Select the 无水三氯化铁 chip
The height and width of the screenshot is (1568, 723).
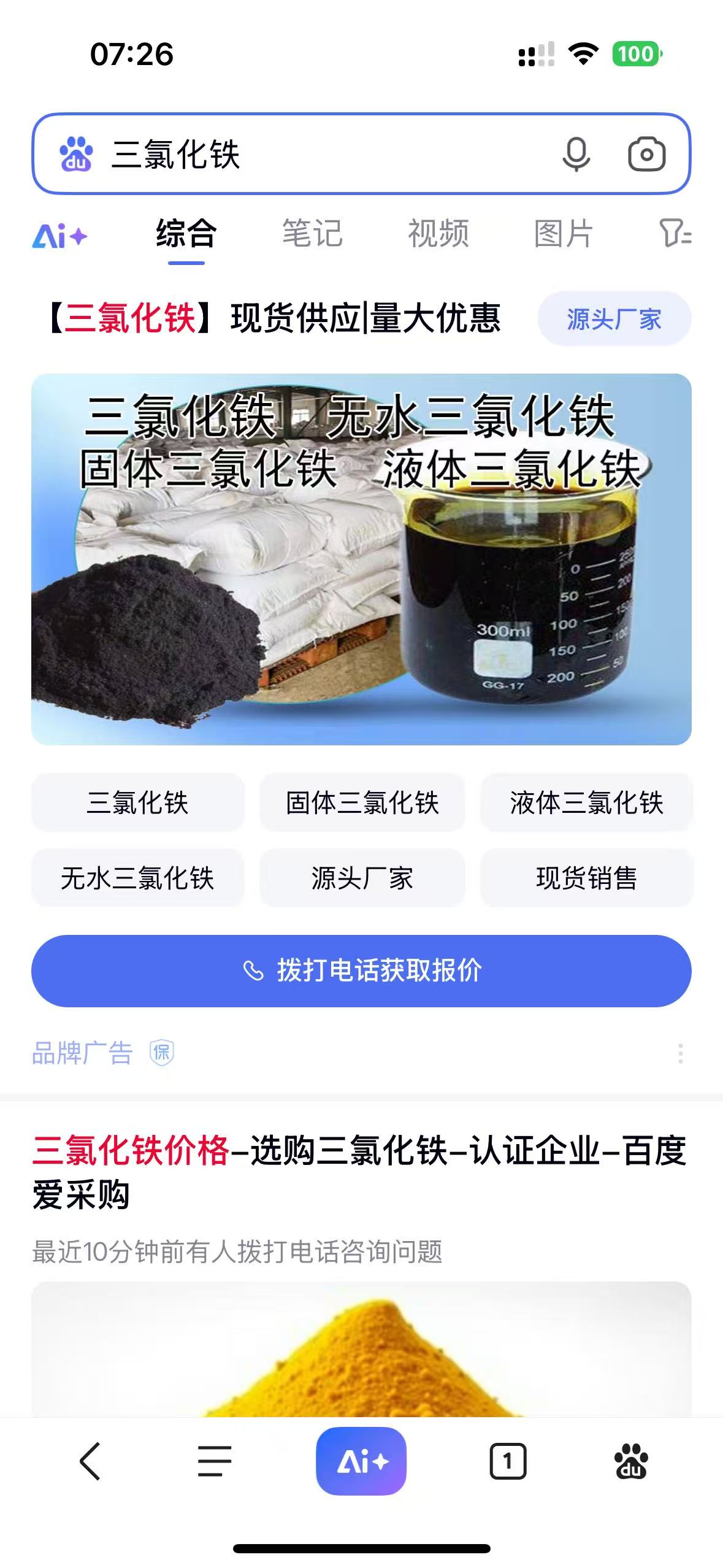point(137,878)
